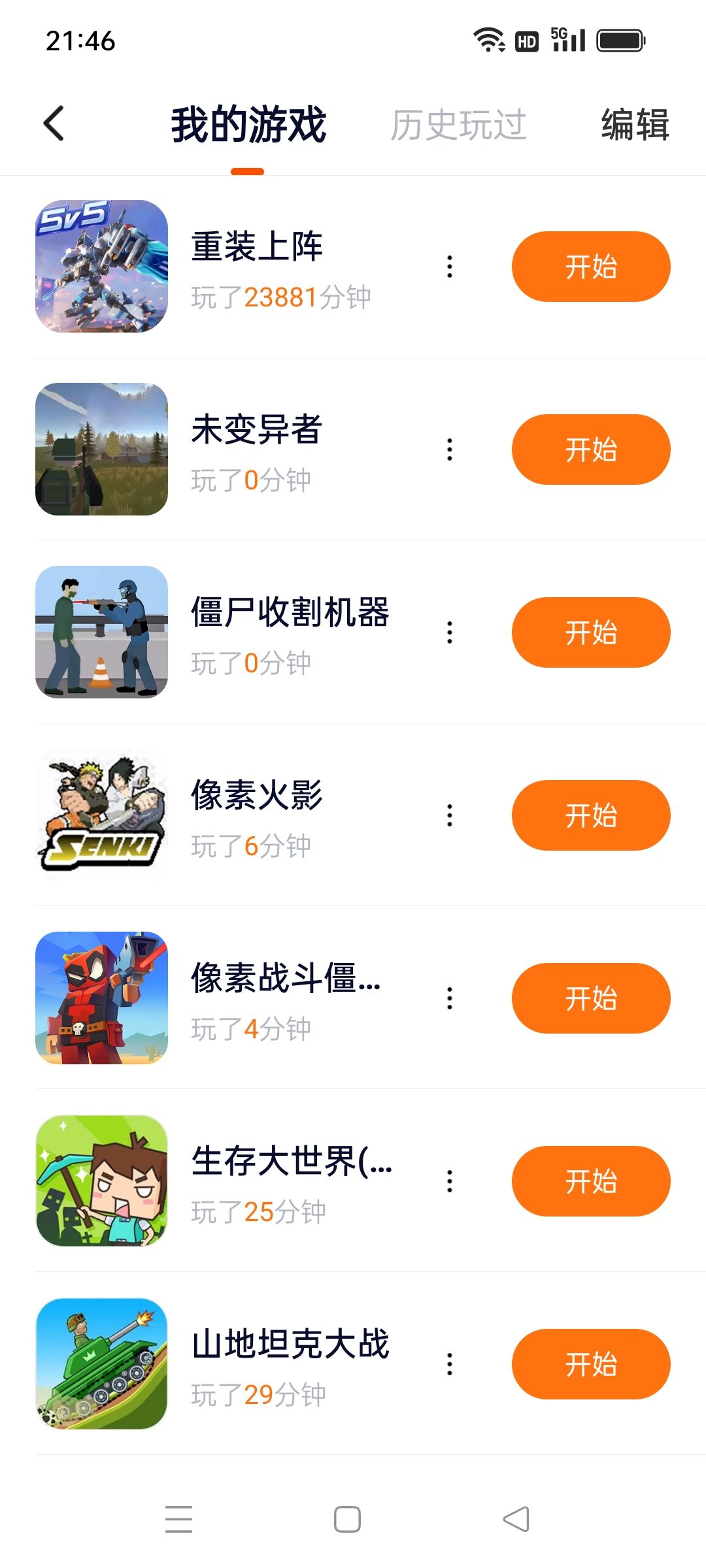
Task: Go to the system home screen
Action: point(347,1519)
